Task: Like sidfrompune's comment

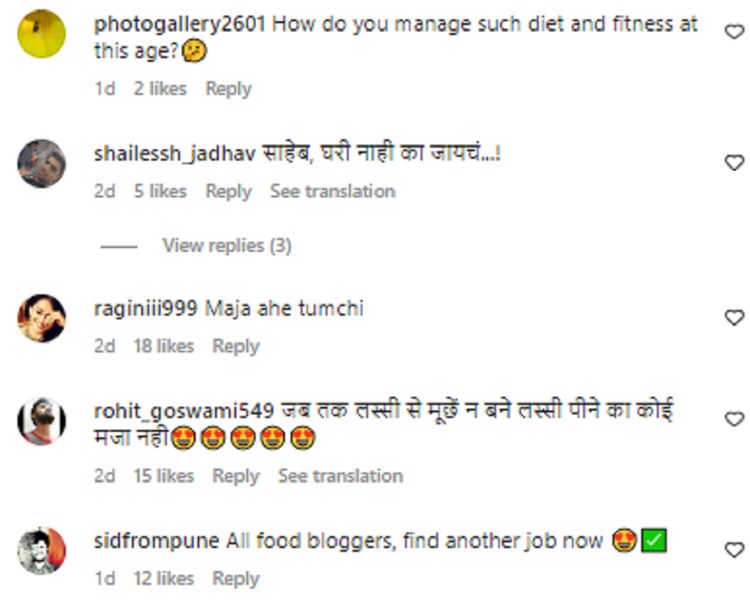Action: pyautogui.click(x=734, y=549)
